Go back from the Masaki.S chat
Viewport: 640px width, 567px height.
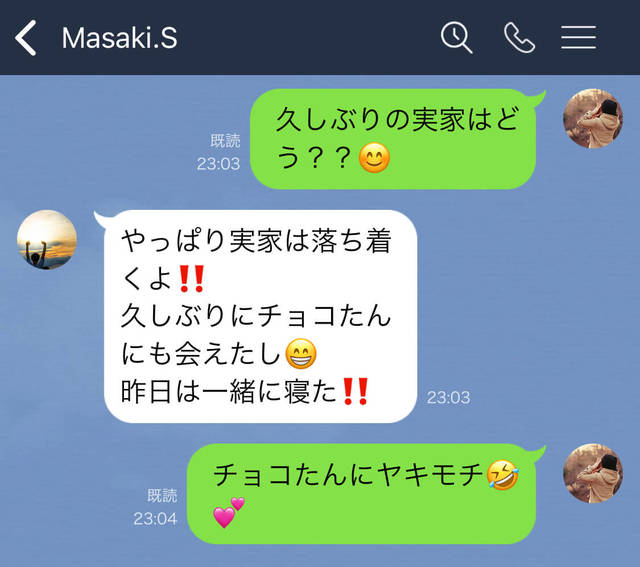coord(27,38)
